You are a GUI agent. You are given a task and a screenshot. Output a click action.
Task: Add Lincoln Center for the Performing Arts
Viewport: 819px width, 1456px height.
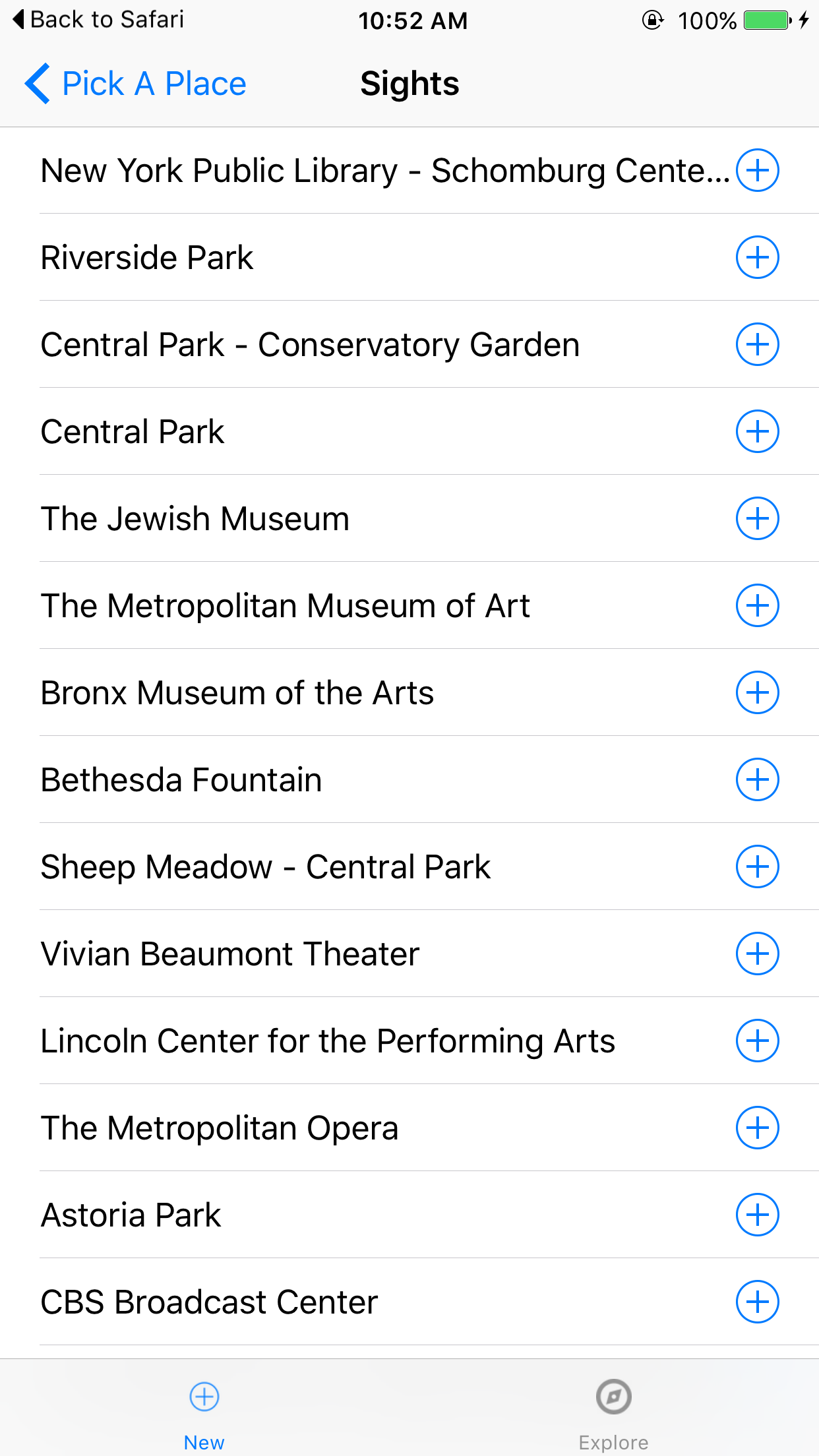pos(757,1041)
